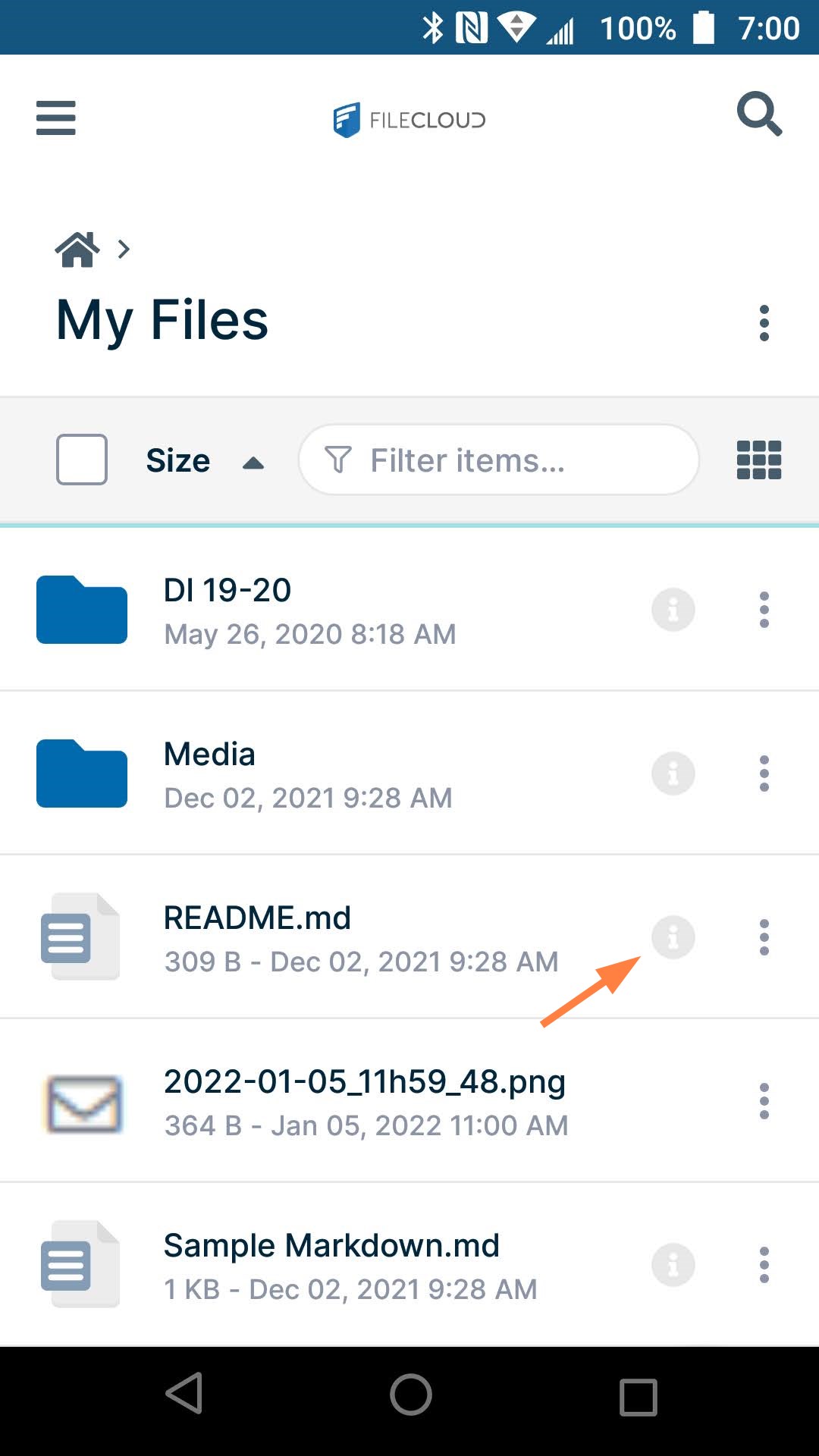Show info for the Media folder
819x1456 pixels.
click(x=673, y=773)
